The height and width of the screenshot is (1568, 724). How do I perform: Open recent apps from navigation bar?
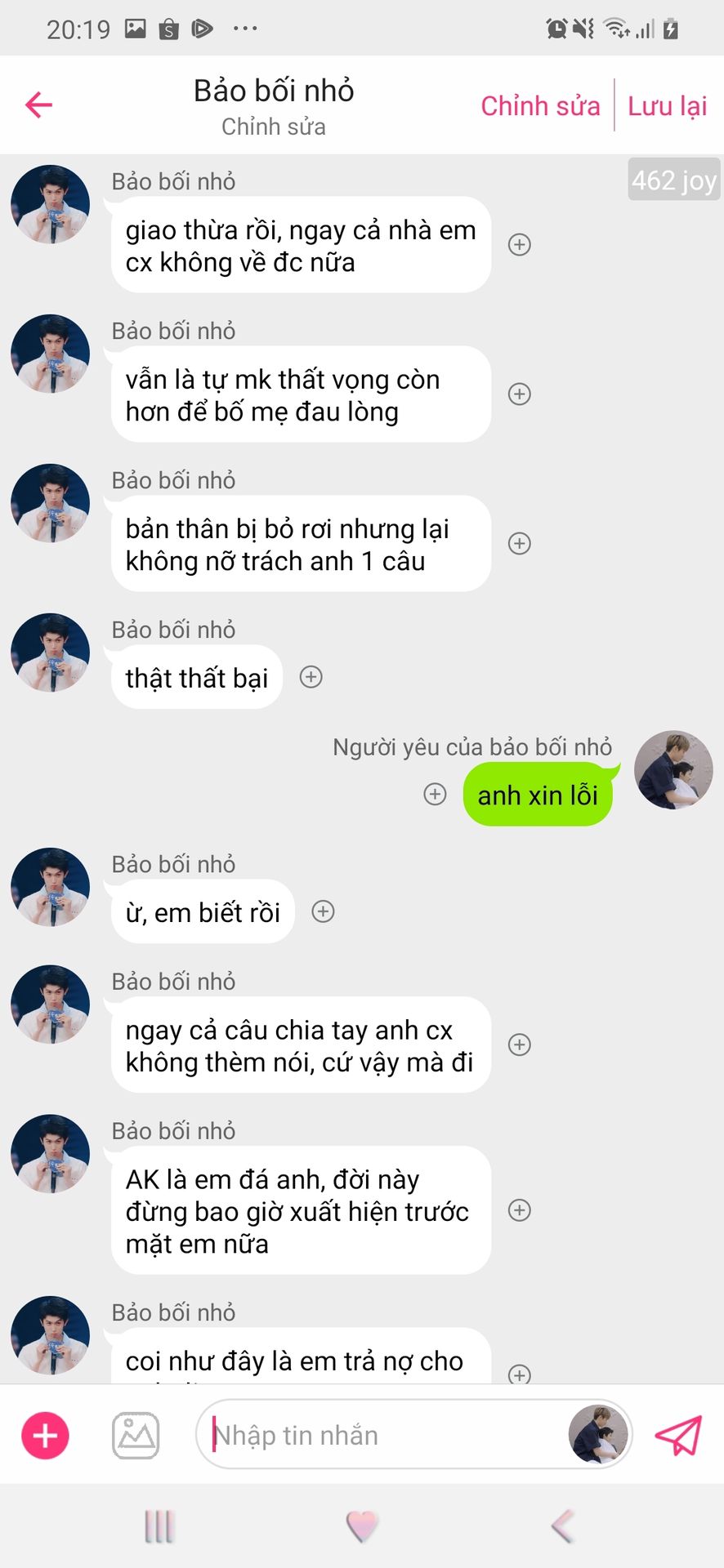[x=159, y=1525]
